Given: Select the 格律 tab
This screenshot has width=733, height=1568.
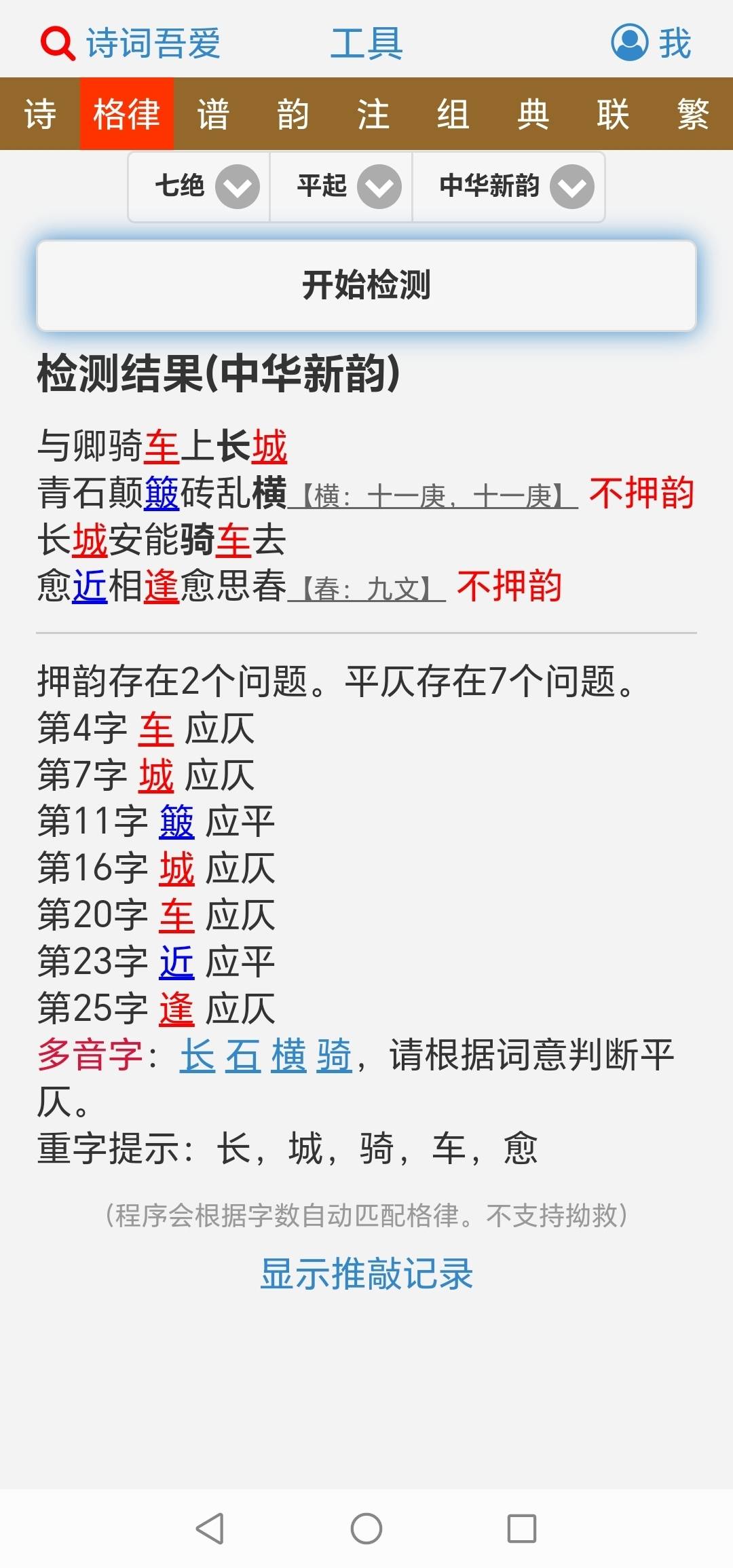Looking at the screenshot, I should tap(127, 113).
